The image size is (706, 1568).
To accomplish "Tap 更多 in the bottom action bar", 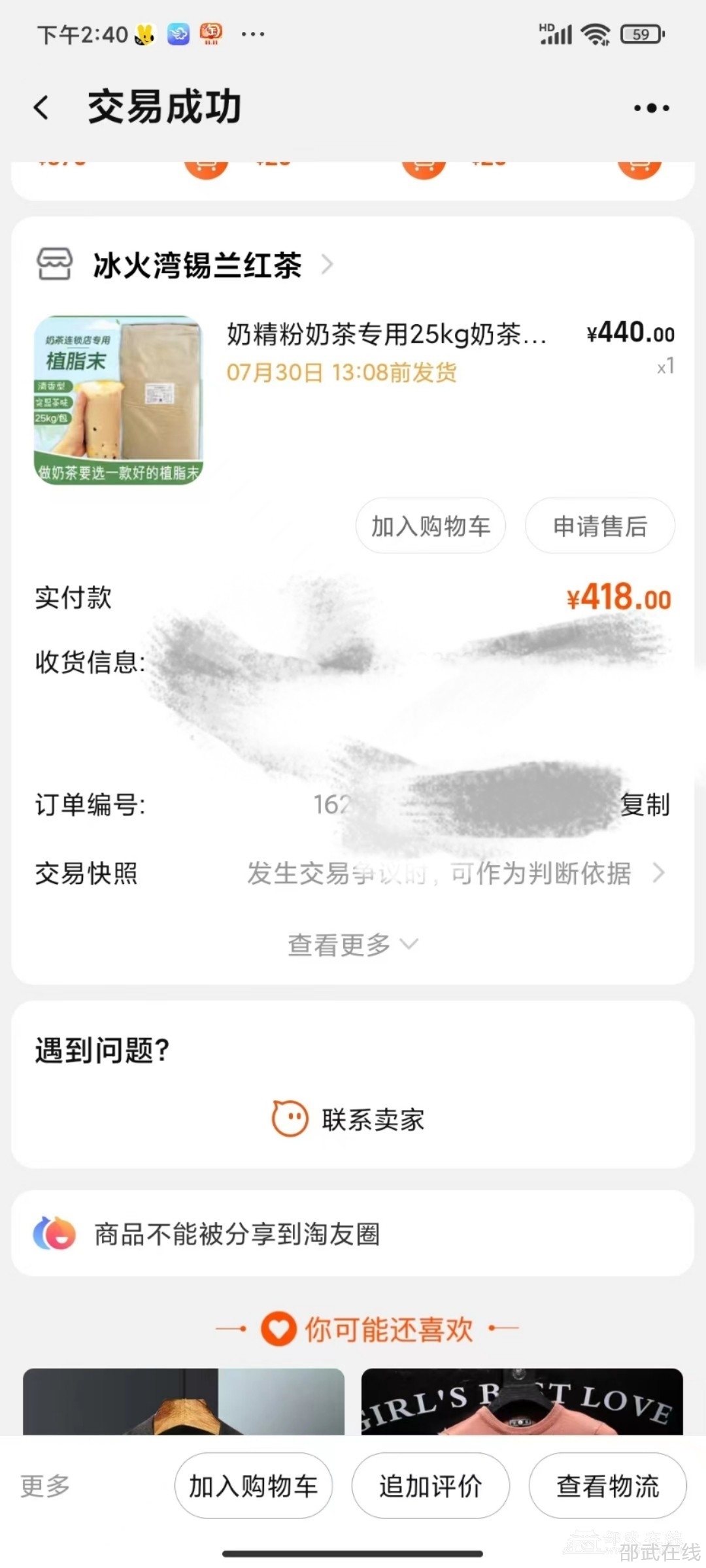I will 45,1486.
